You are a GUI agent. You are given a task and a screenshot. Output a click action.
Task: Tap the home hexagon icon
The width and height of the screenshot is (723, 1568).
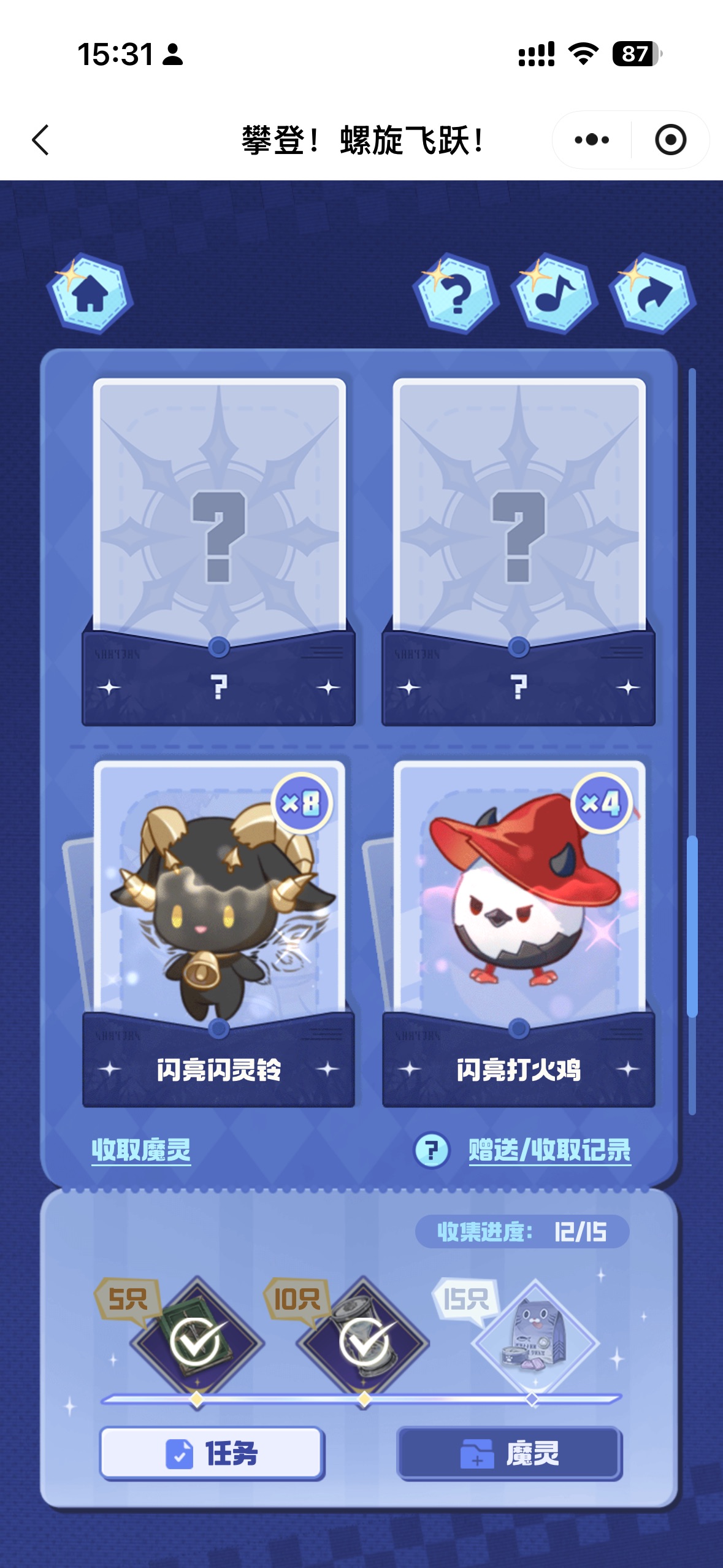coord(90,294)
